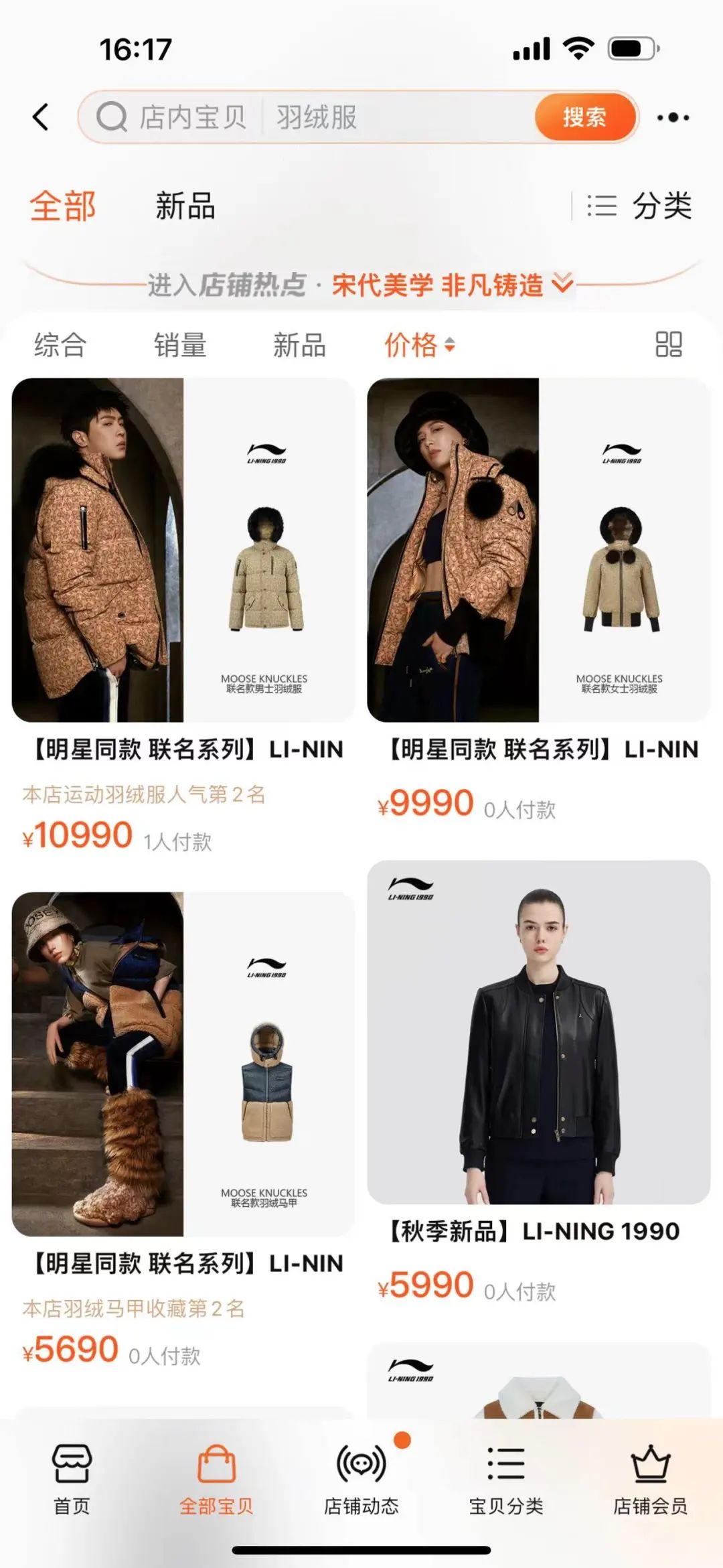
Task: Sort products by 综合
Action: click(x=60, y=345)
